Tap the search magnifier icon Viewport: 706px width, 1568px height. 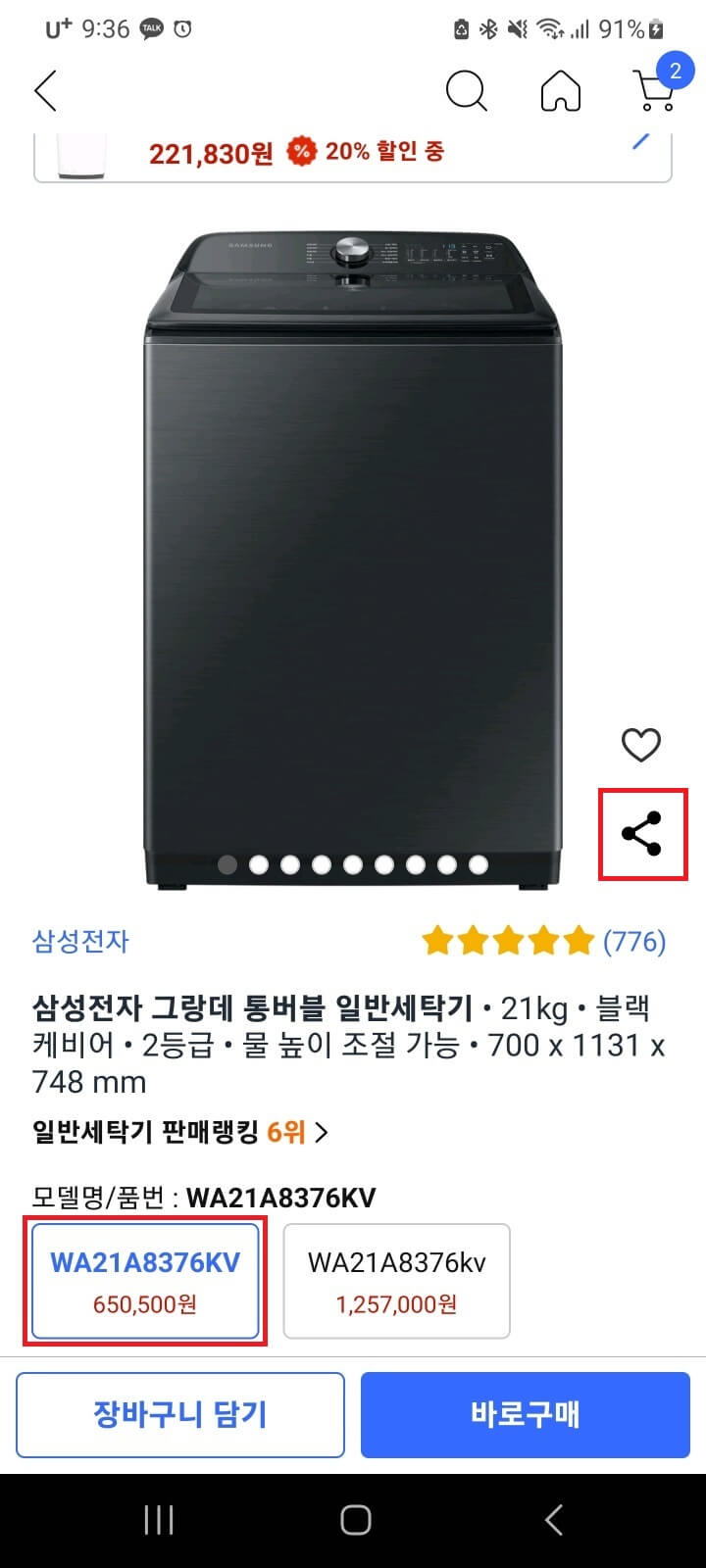coord(467,90)
